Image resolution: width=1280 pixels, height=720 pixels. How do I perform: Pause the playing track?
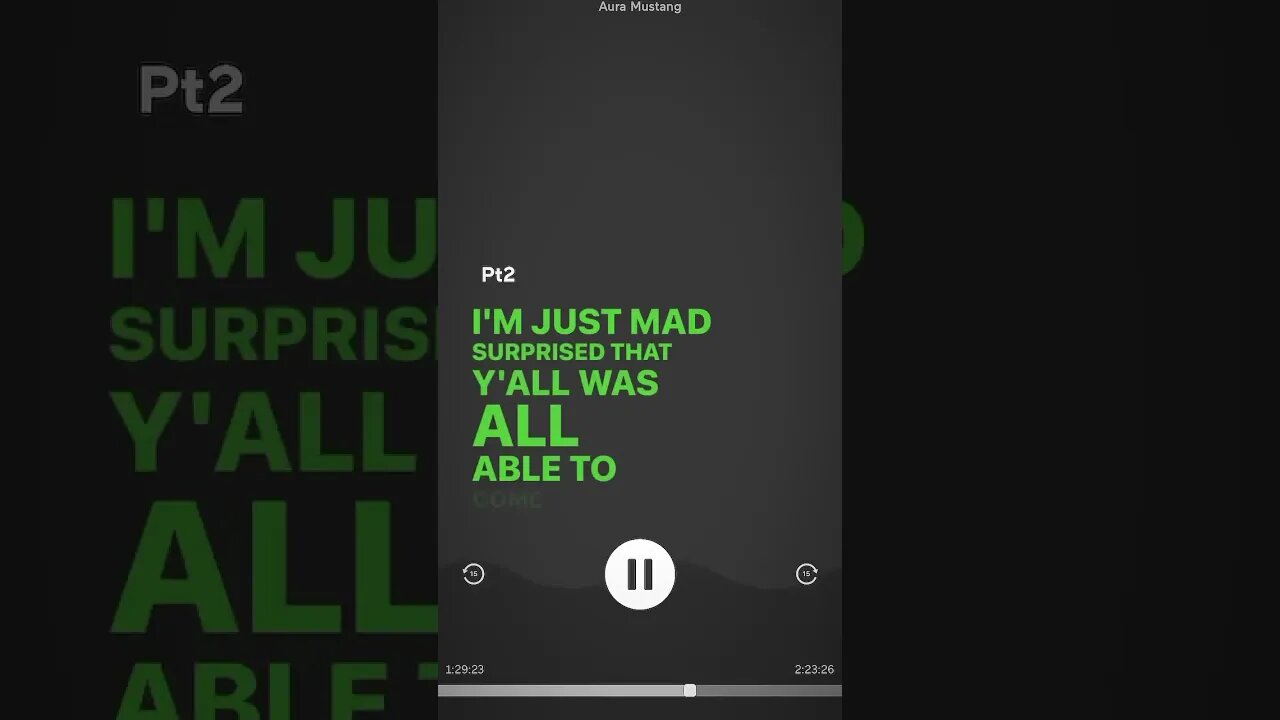(640, 574)
